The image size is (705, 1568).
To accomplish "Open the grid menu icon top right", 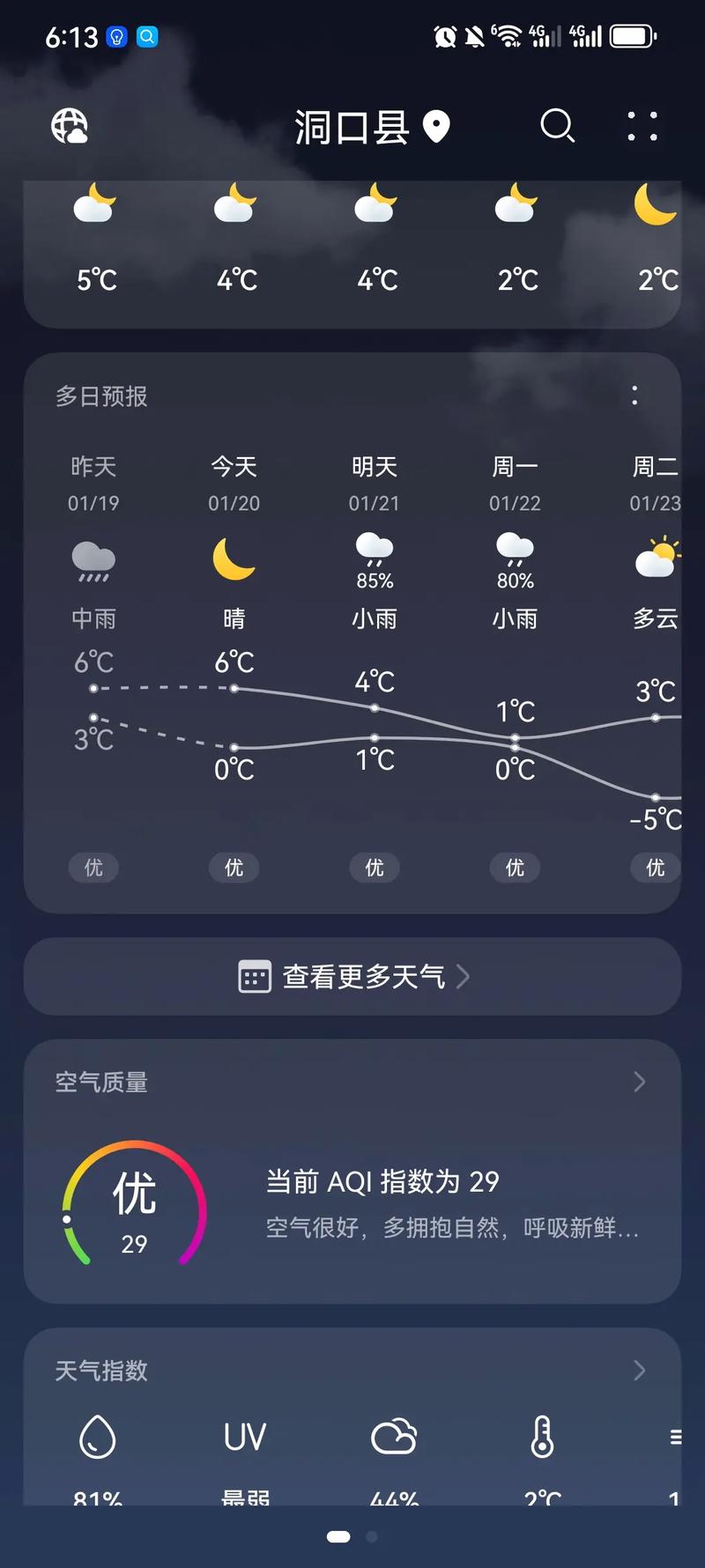I will point(642,127).
